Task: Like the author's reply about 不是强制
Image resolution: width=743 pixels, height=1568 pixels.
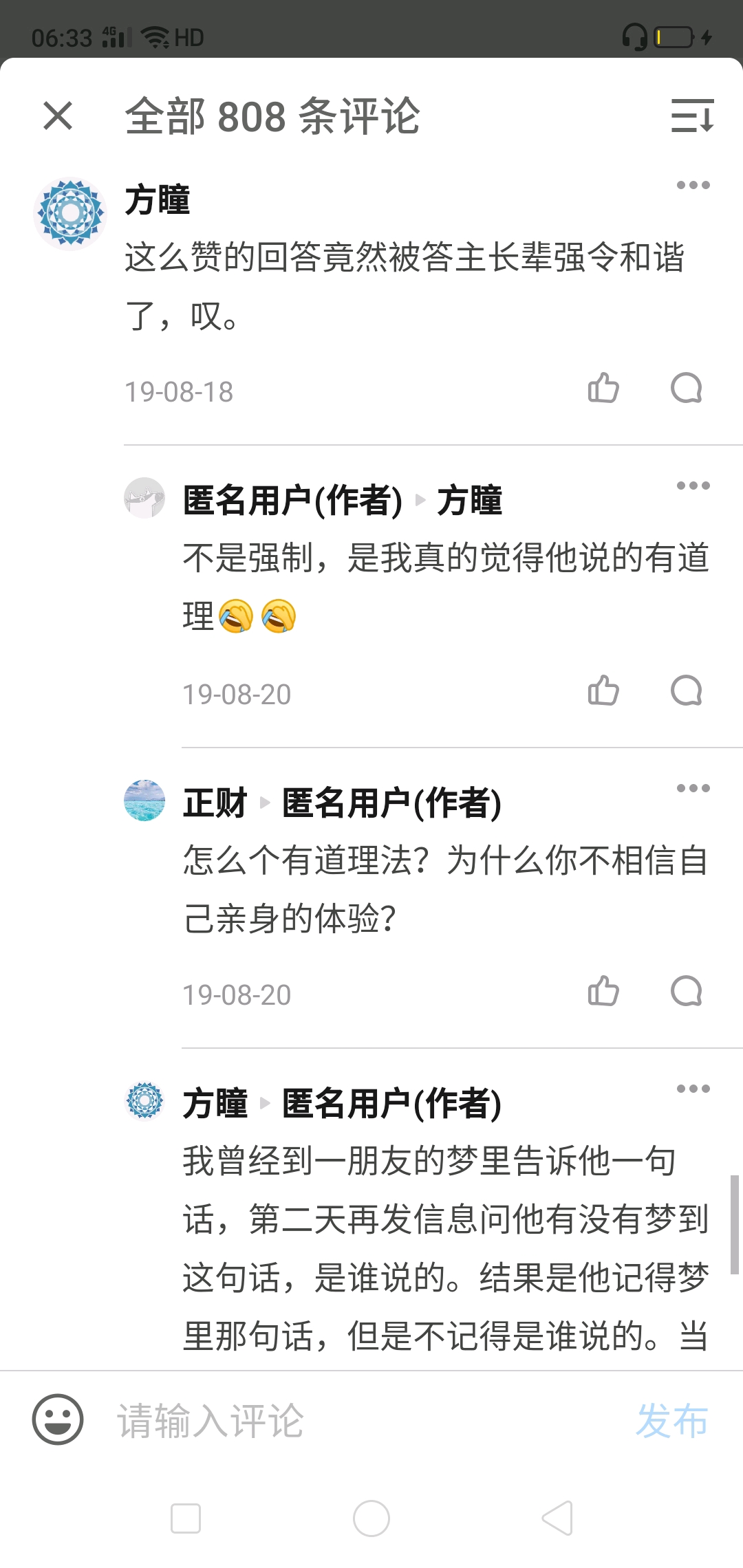Action: (x=603, y=690)
